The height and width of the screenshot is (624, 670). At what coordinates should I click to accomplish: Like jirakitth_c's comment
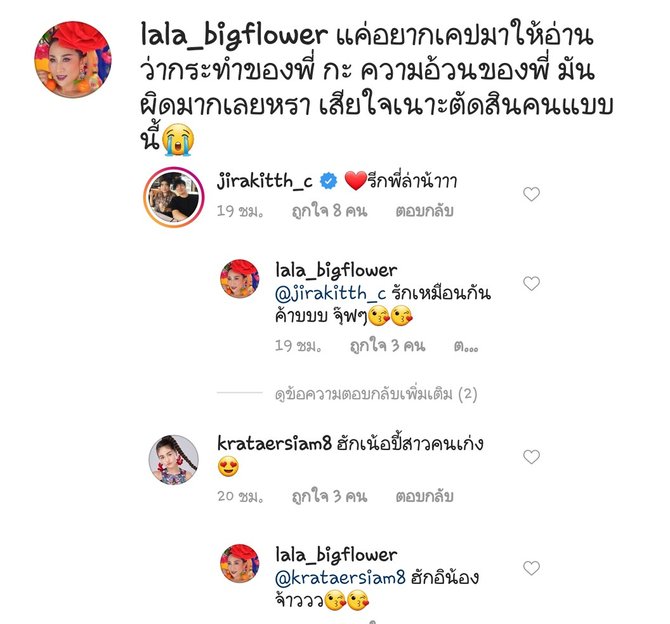coord(531,194)
